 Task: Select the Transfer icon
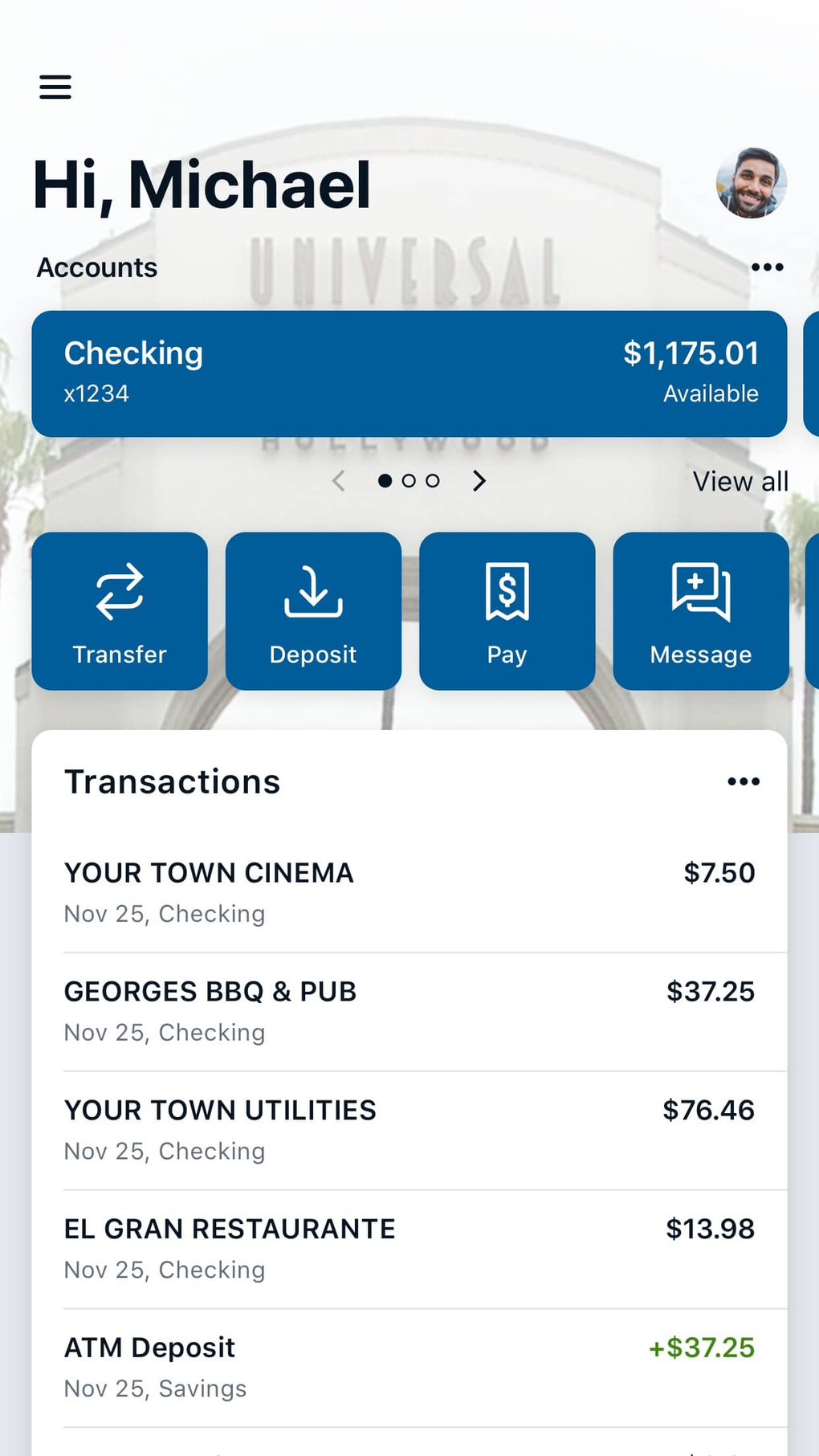[x=119, y=610]
